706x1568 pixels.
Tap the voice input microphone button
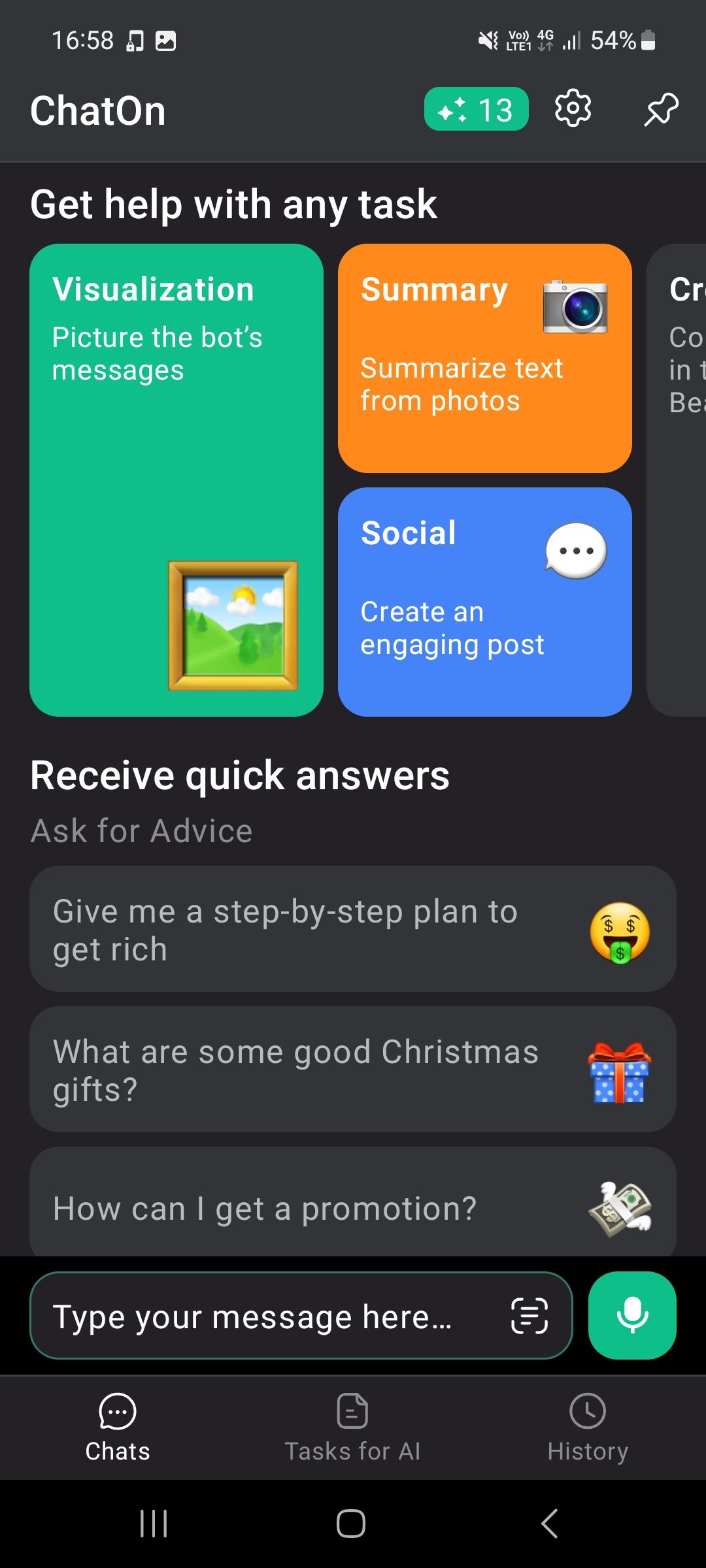(x=631, y=1315)
